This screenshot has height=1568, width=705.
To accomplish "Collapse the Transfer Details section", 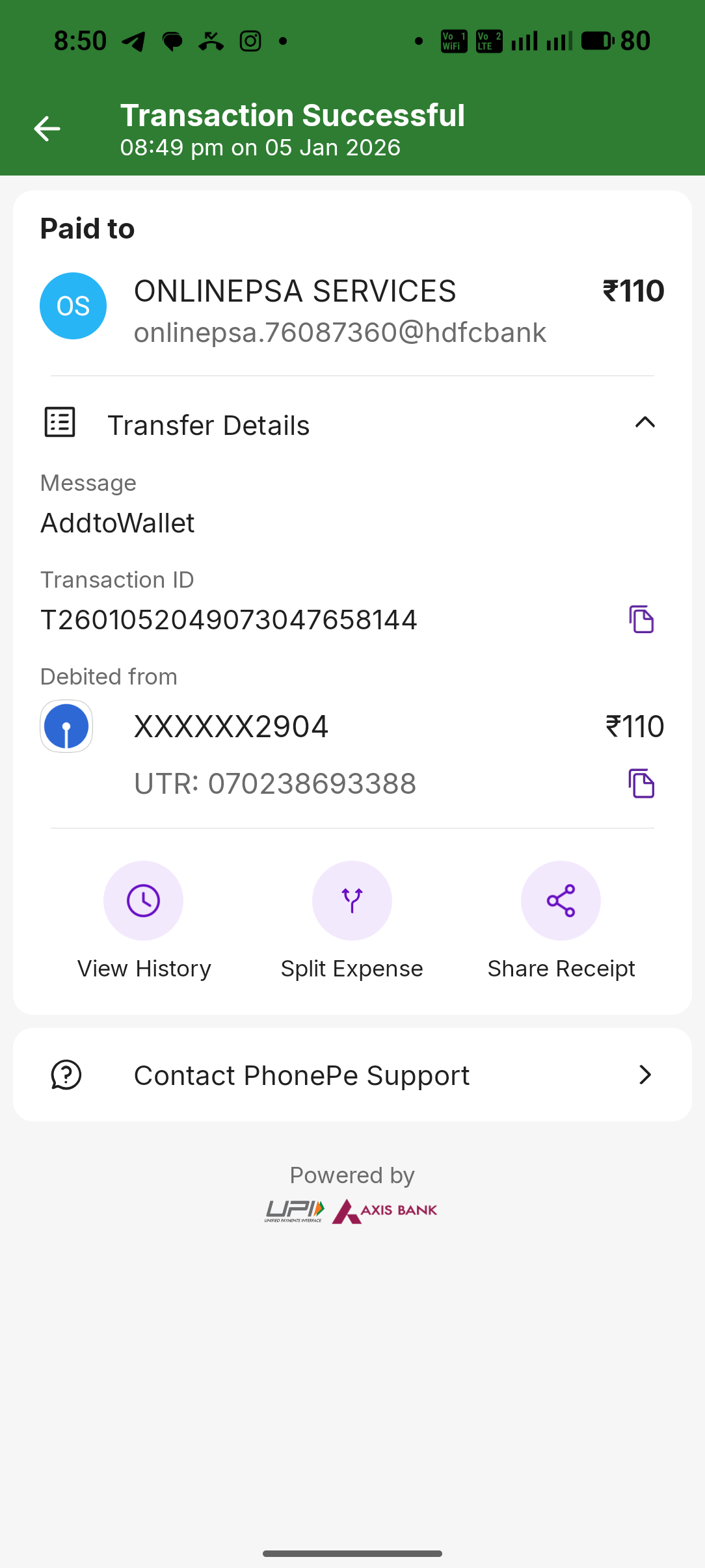I will (x=645, y=423).
